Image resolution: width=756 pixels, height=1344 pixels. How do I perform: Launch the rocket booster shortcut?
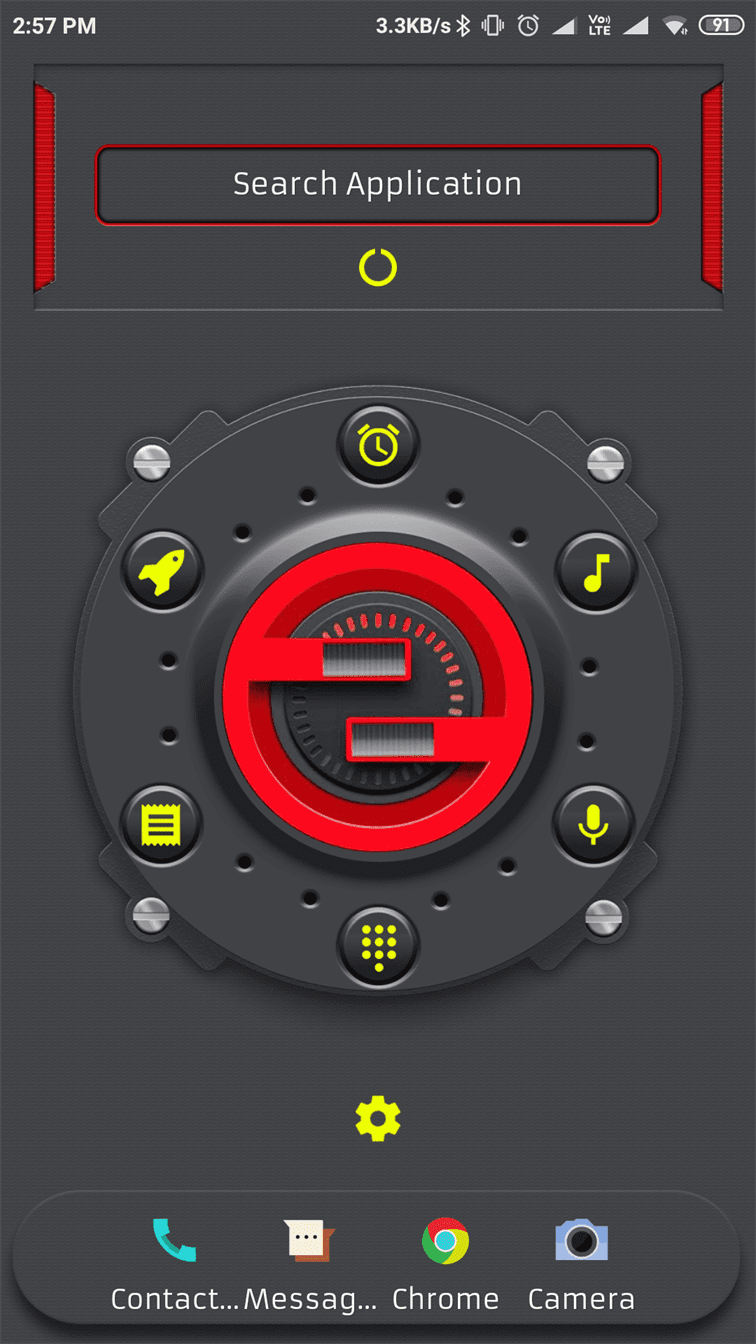pos(162,573)
